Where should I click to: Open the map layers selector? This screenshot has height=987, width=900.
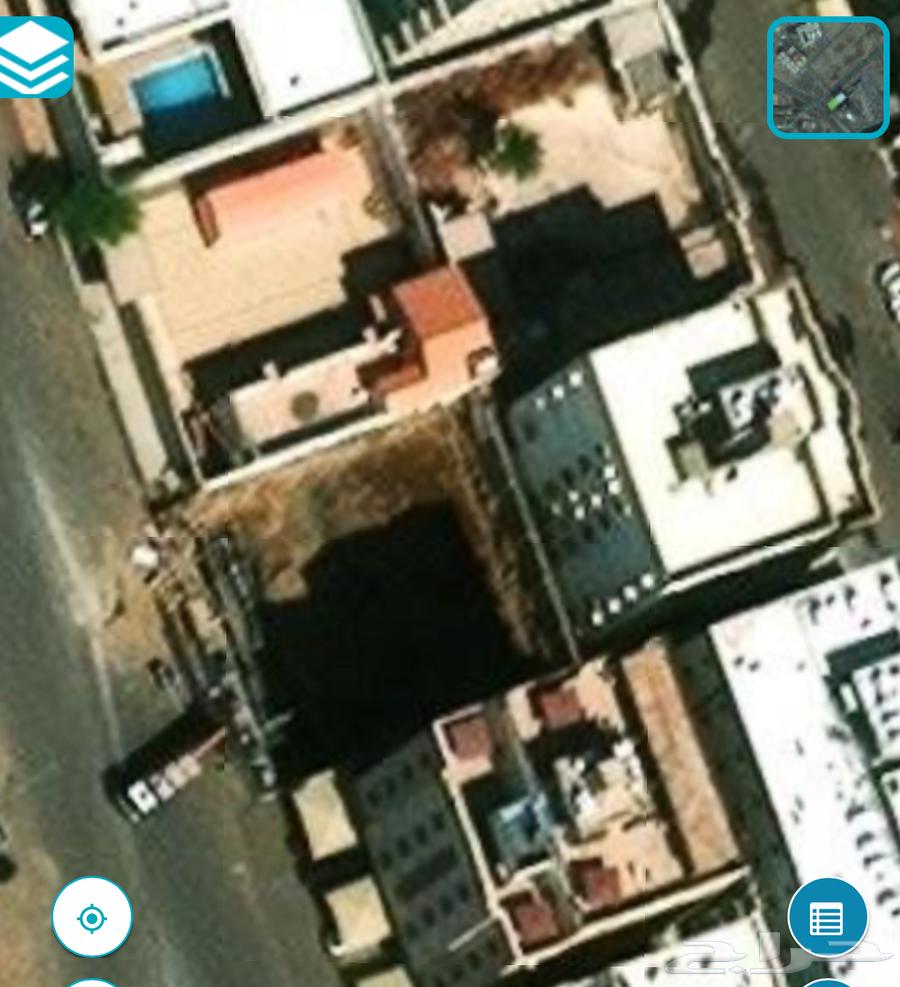coord(34,57)
